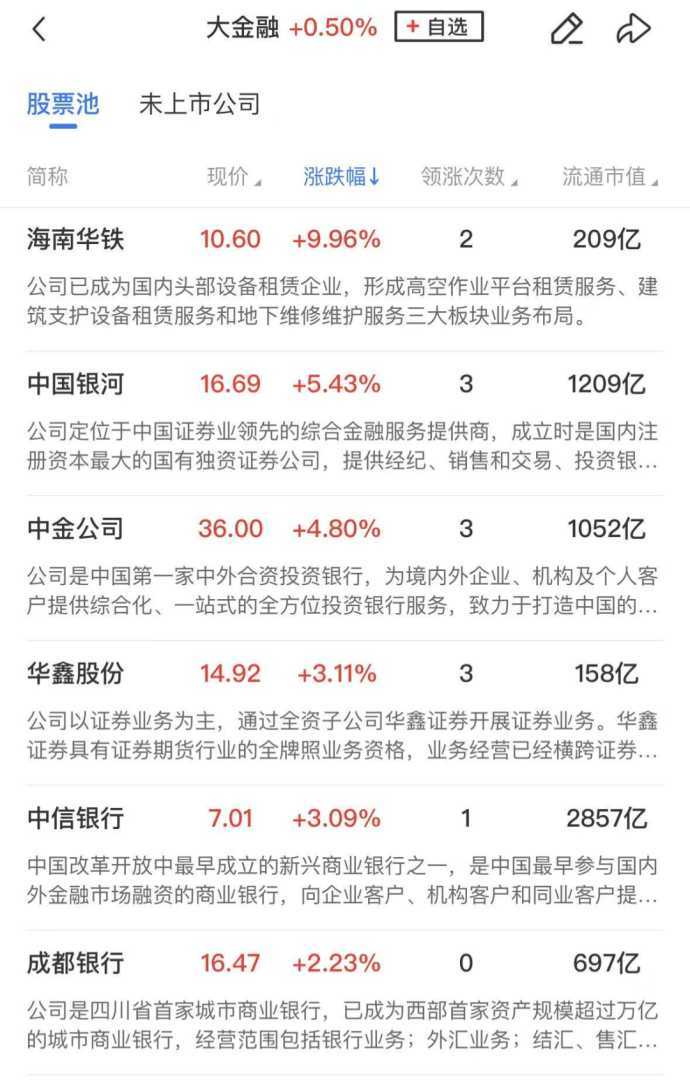Open the 成都银行 stock row
Screen dimensions: 690x1080
click(76, 963)
